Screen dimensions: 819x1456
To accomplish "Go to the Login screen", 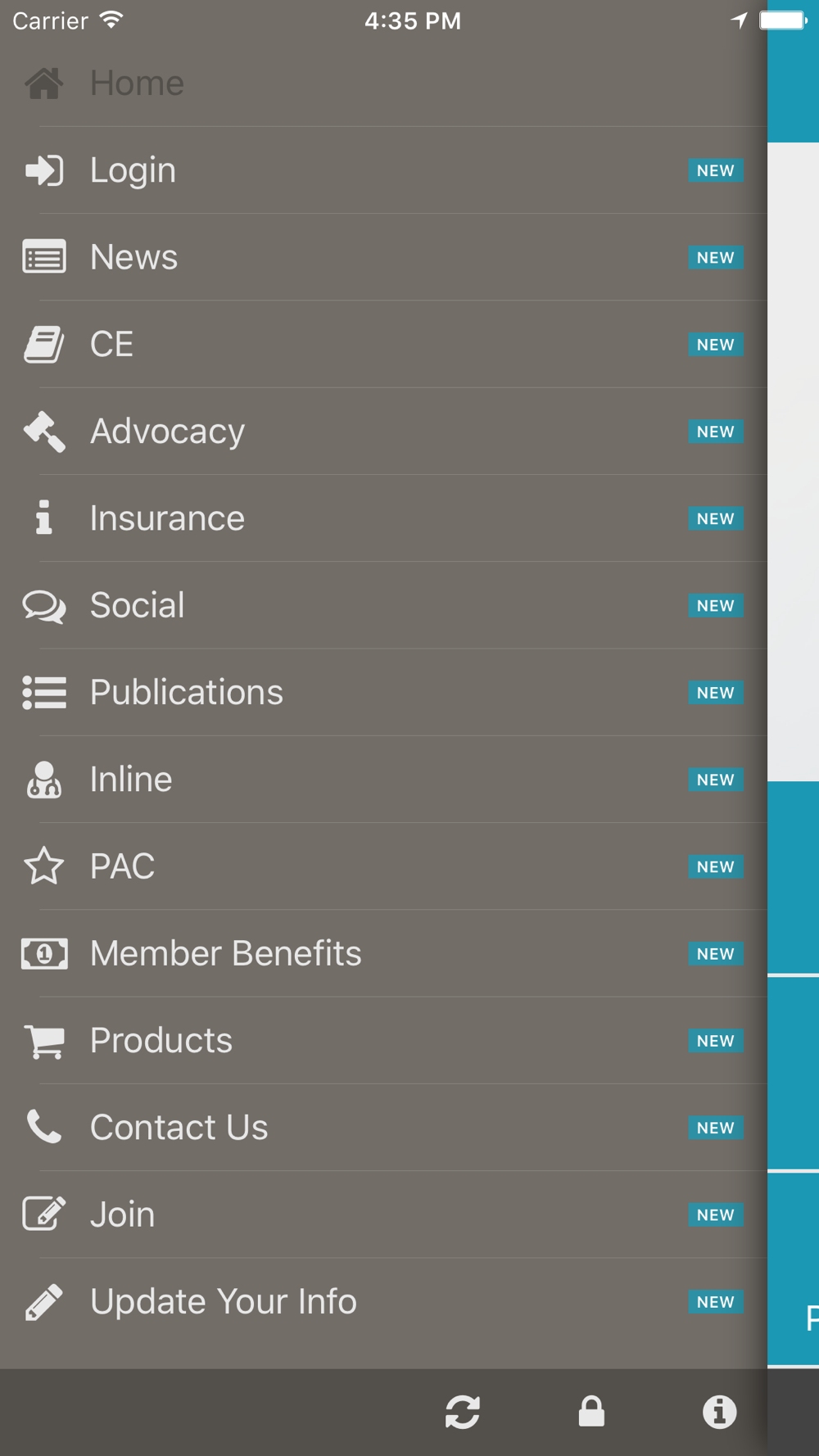I will [x=383, y=170].
